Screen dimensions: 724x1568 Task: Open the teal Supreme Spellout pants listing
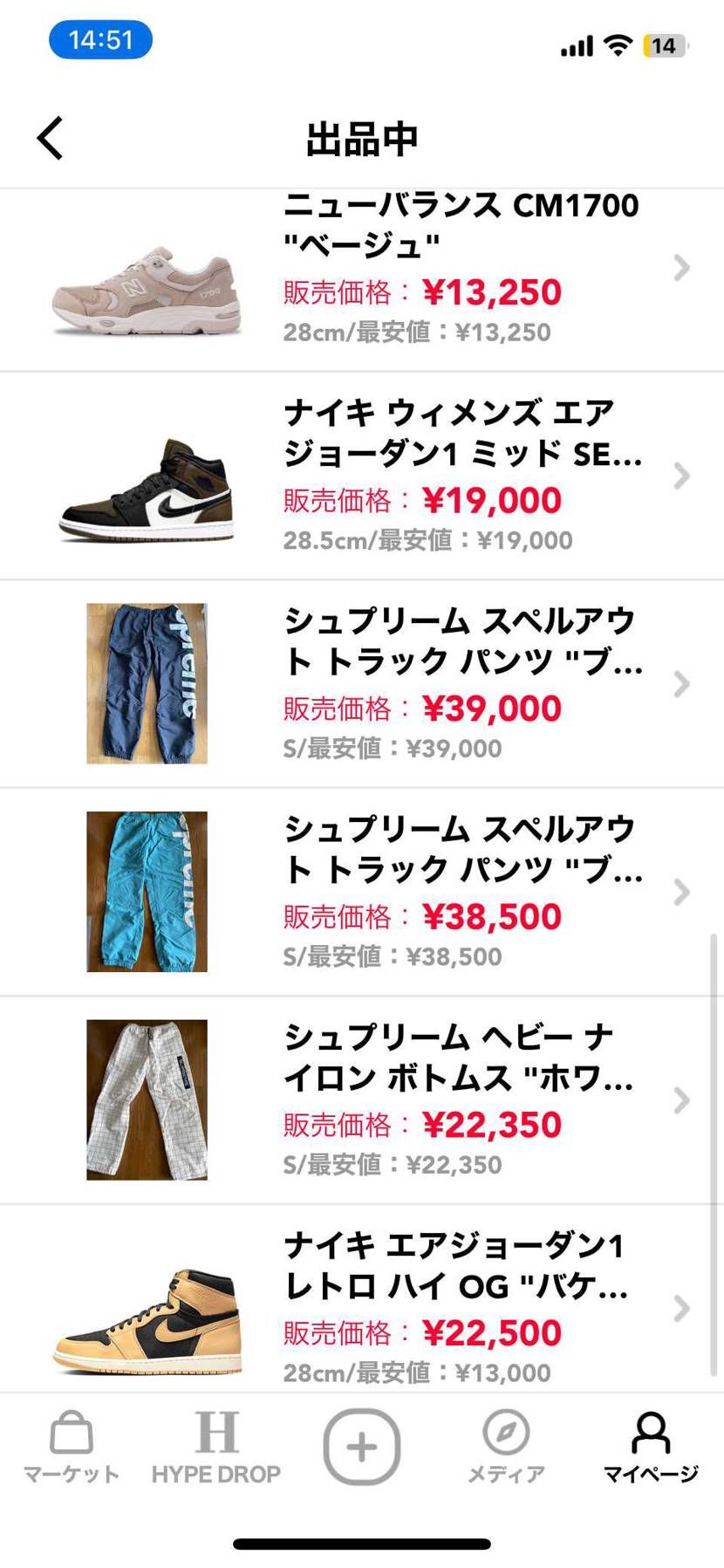[x=680, y=892]
